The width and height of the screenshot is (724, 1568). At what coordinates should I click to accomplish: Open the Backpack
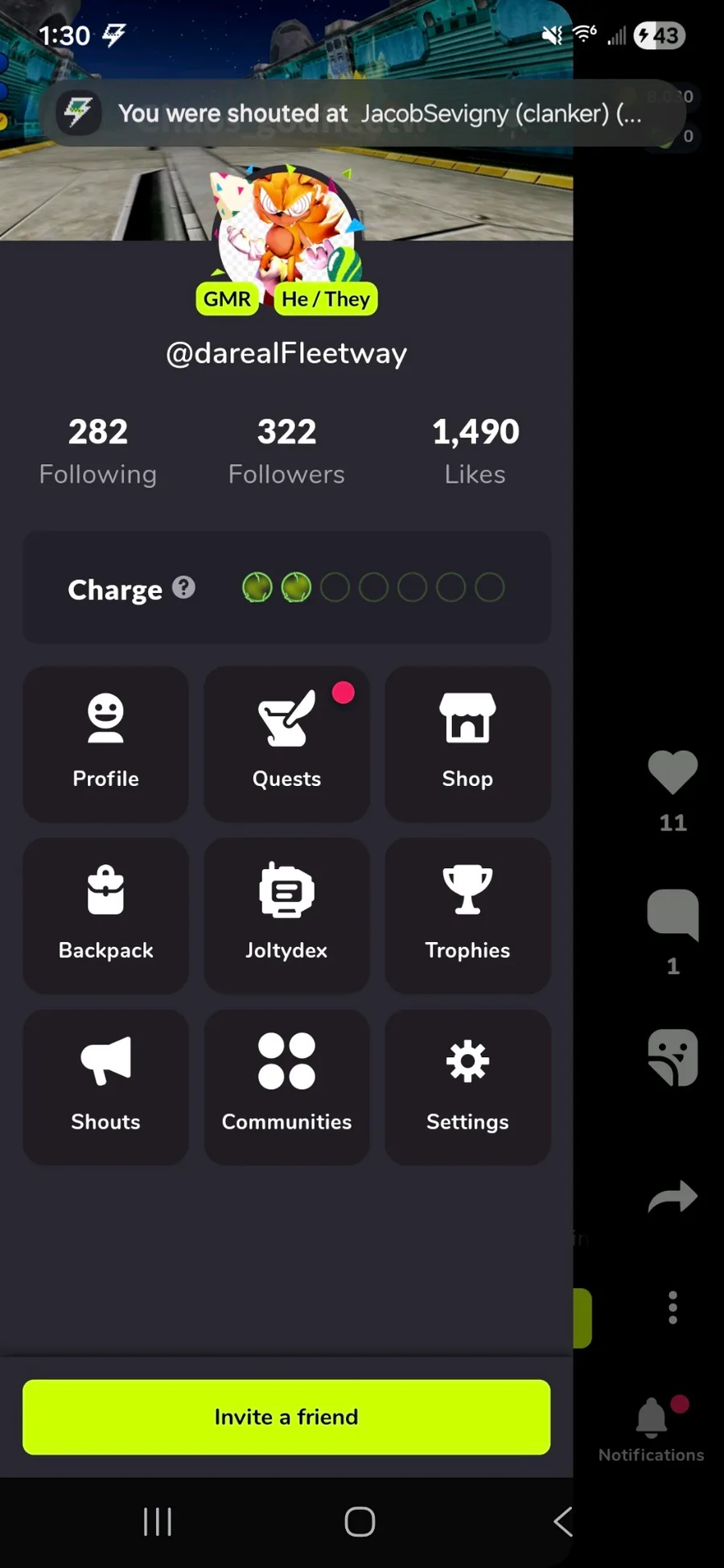105,915
